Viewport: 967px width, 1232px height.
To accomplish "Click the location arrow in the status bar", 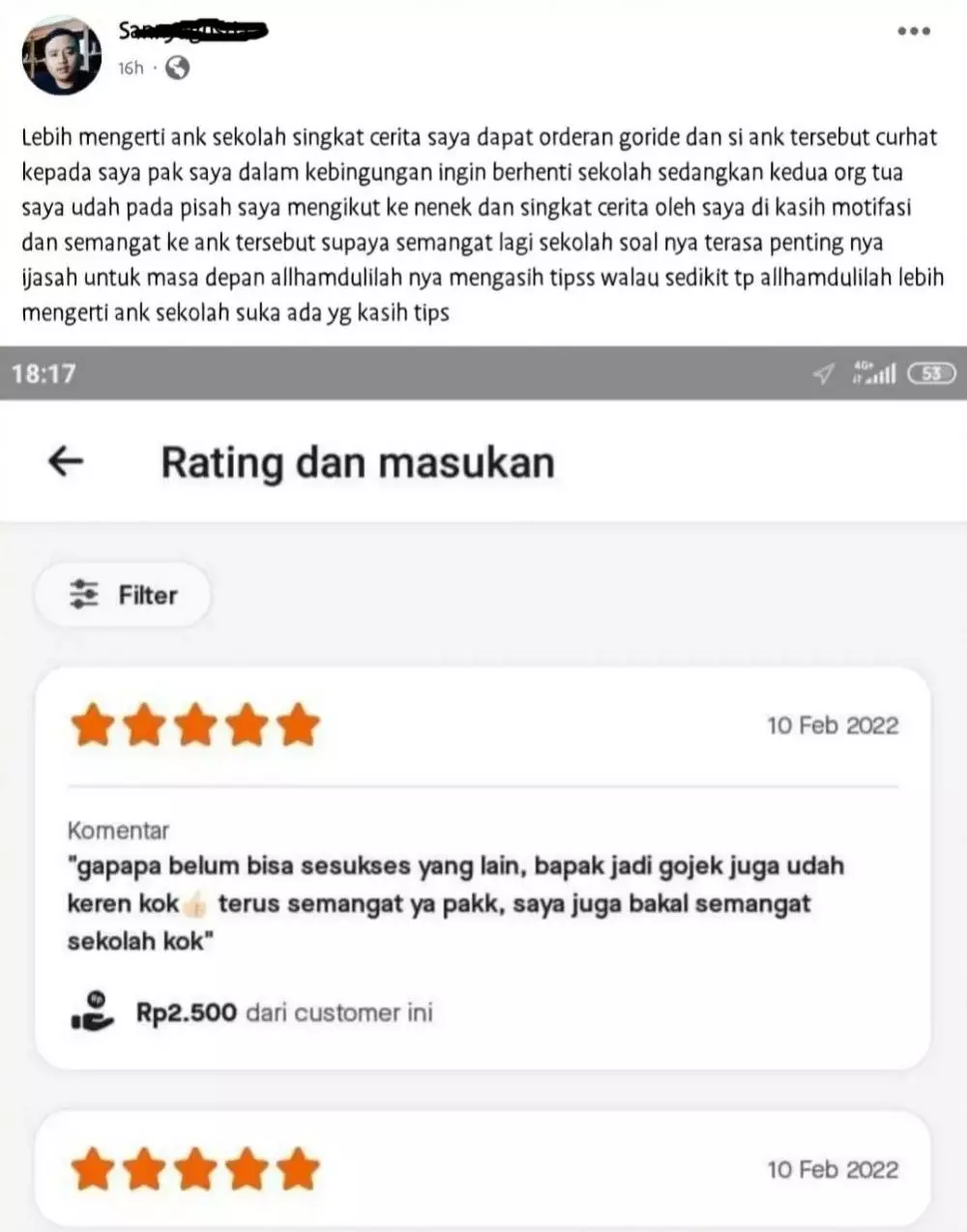I will pyautogui.click(x=823, y=373).
